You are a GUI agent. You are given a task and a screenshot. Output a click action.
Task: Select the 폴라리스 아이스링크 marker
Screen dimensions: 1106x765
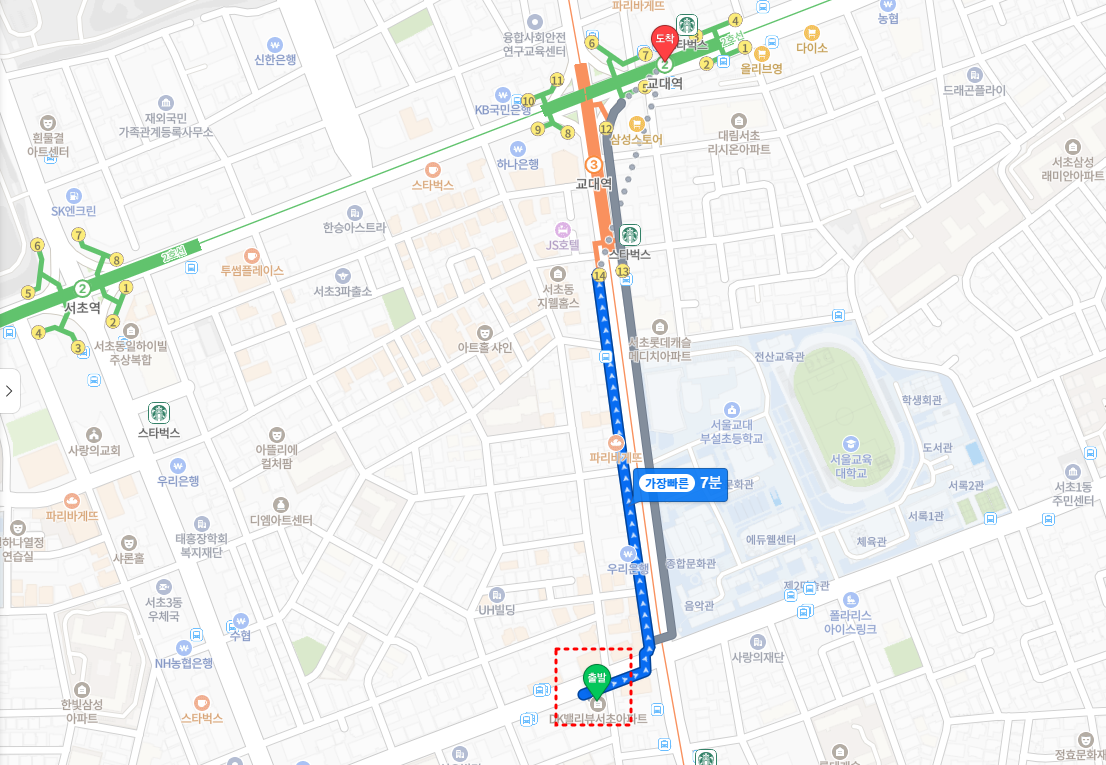[x=851, y=597]
